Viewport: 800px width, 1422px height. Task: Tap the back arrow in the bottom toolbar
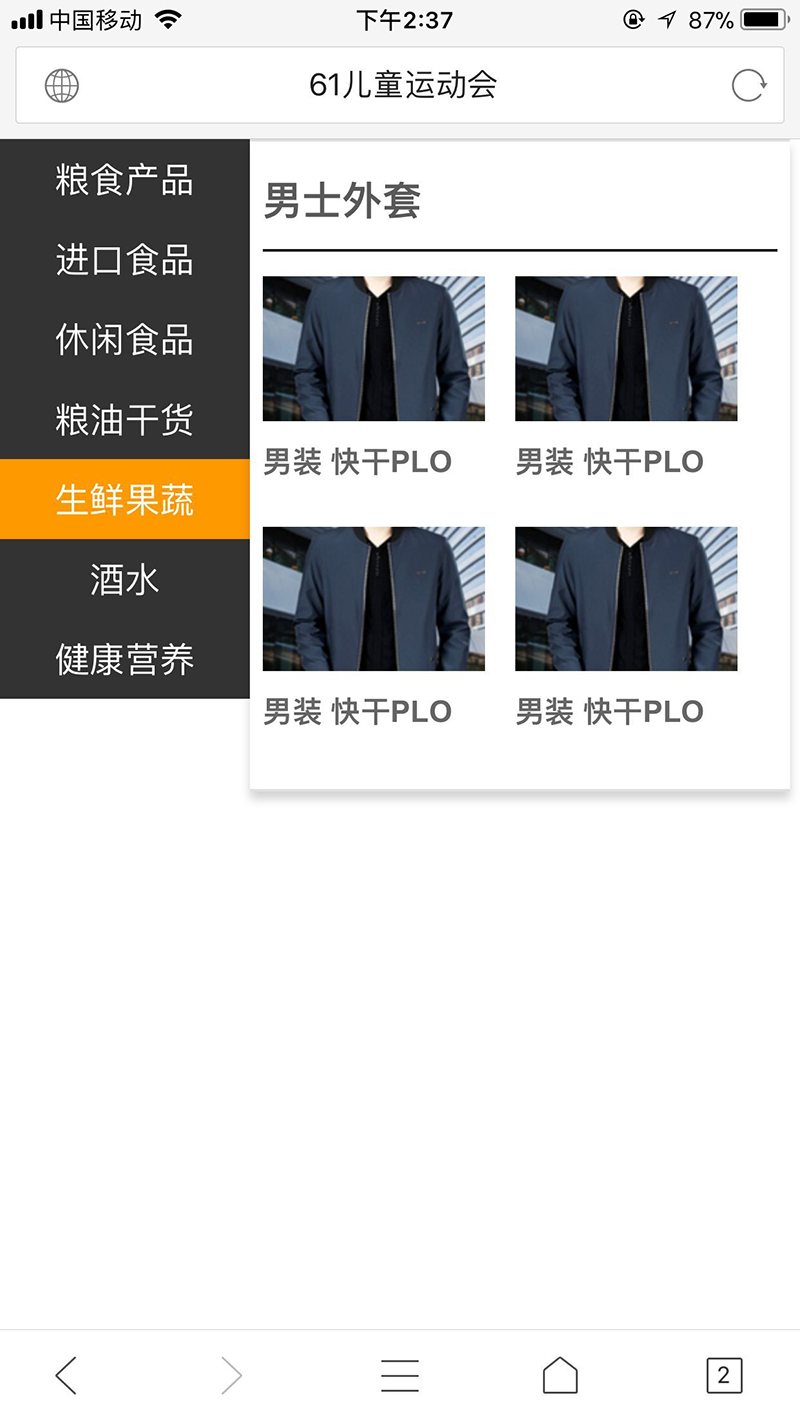tap(66, 1375)
